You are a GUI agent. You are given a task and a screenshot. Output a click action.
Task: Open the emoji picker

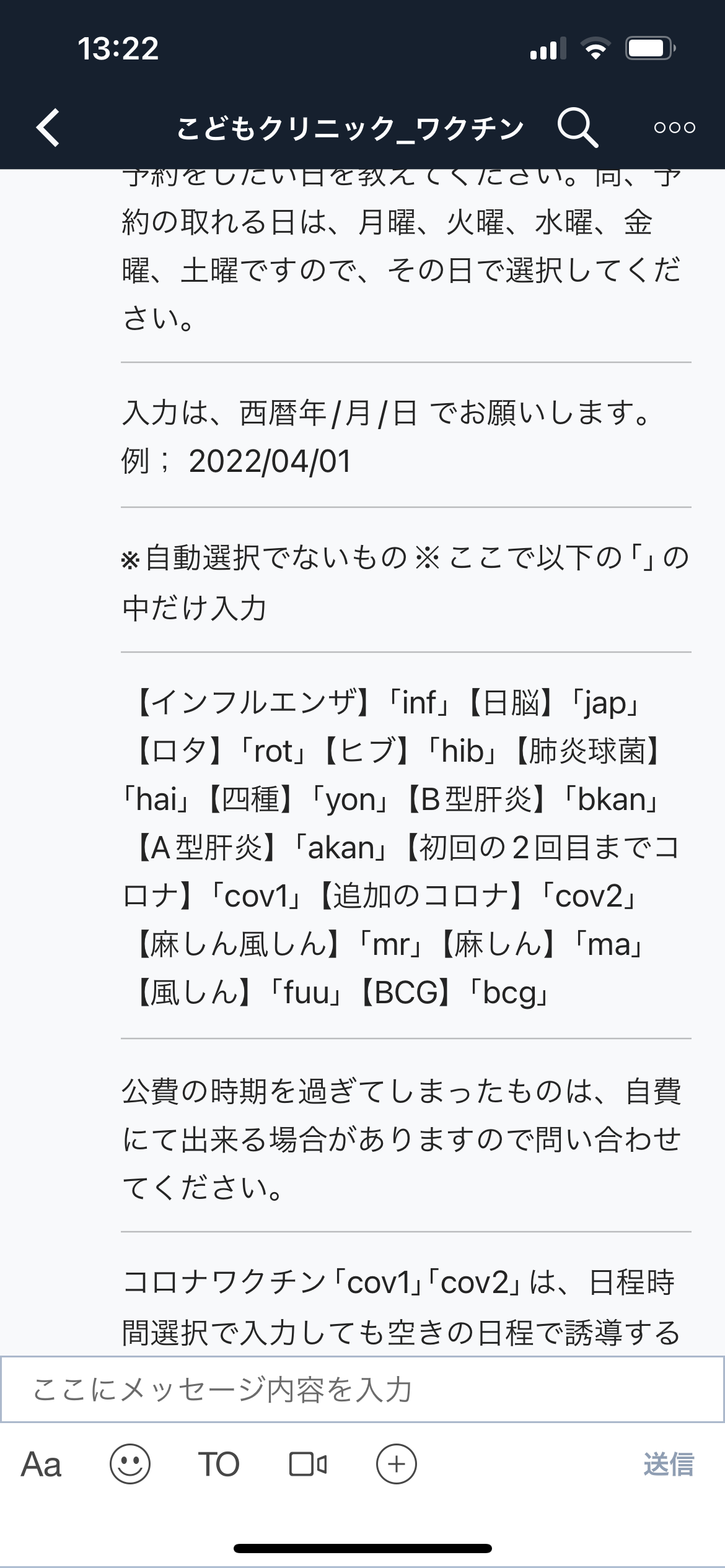130,1465
